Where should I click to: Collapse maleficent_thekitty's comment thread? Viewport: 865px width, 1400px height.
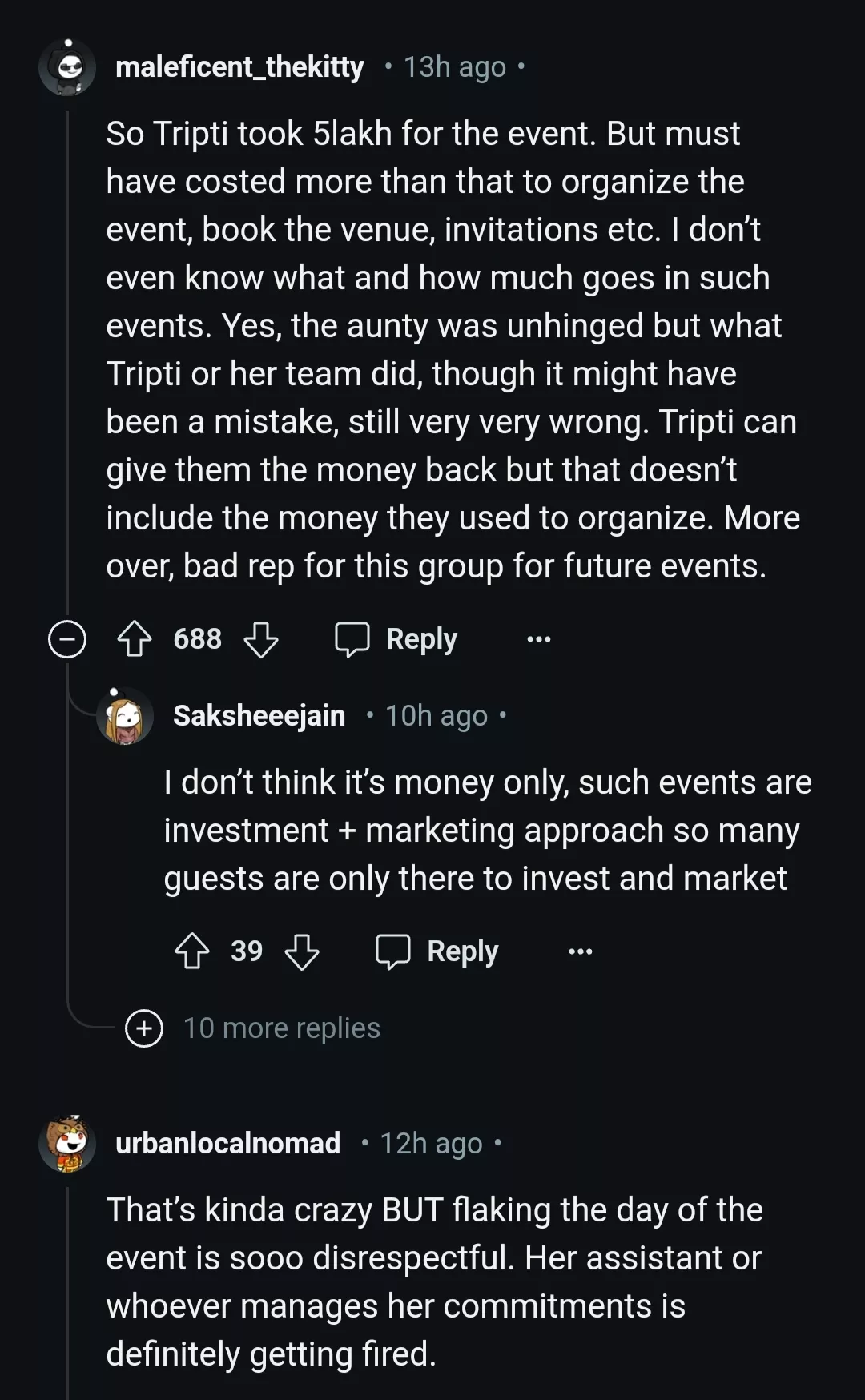67,639
